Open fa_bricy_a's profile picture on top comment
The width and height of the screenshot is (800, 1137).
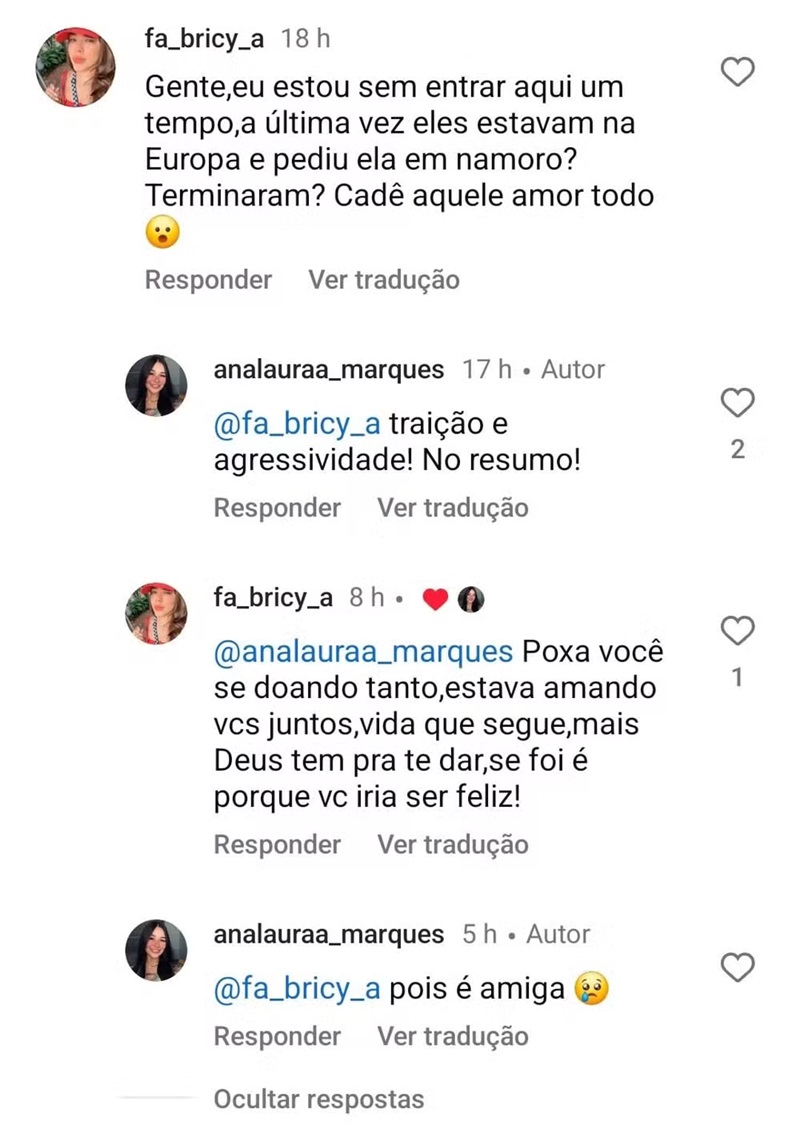point(75,67)
